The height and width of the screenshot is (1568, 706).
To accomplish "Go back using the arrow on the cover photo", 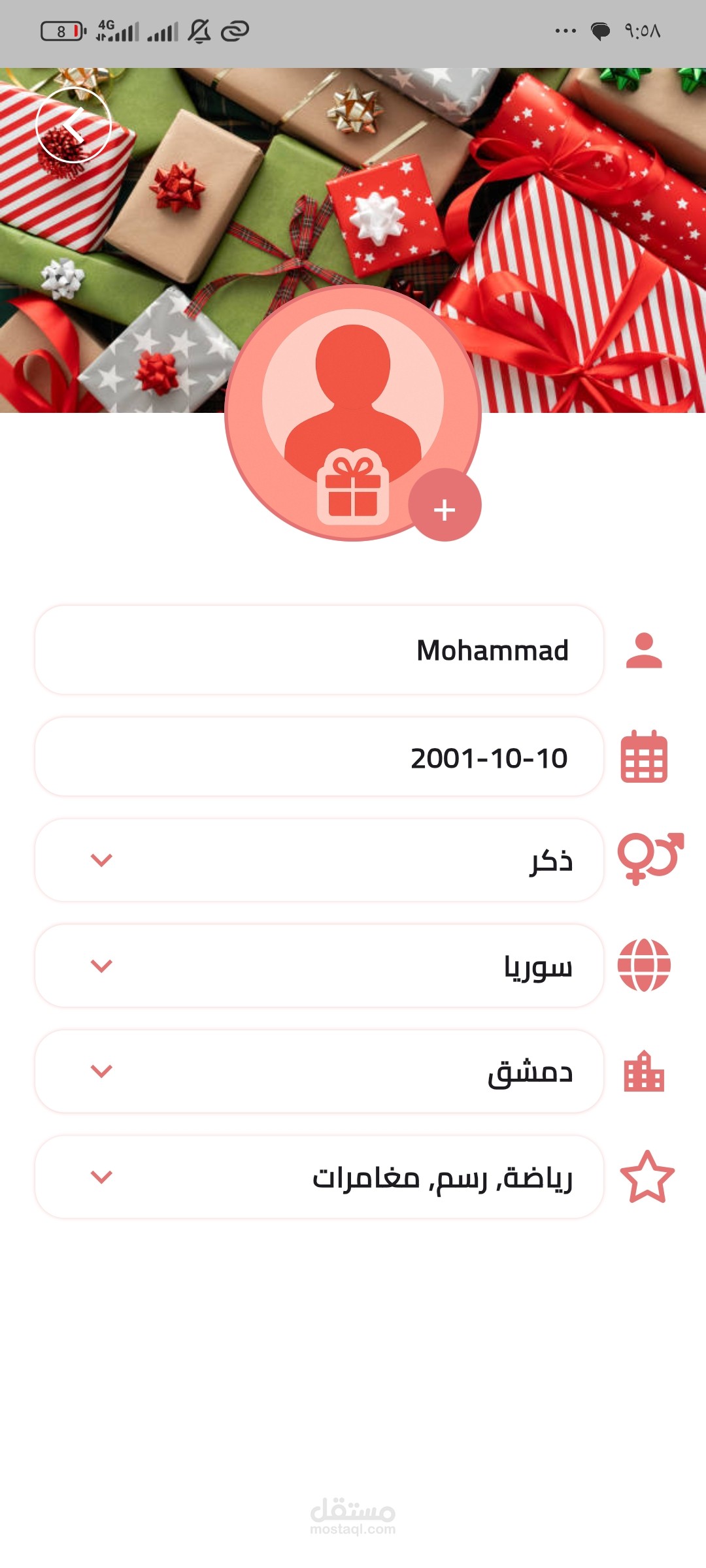I will (x=73, y=125).
